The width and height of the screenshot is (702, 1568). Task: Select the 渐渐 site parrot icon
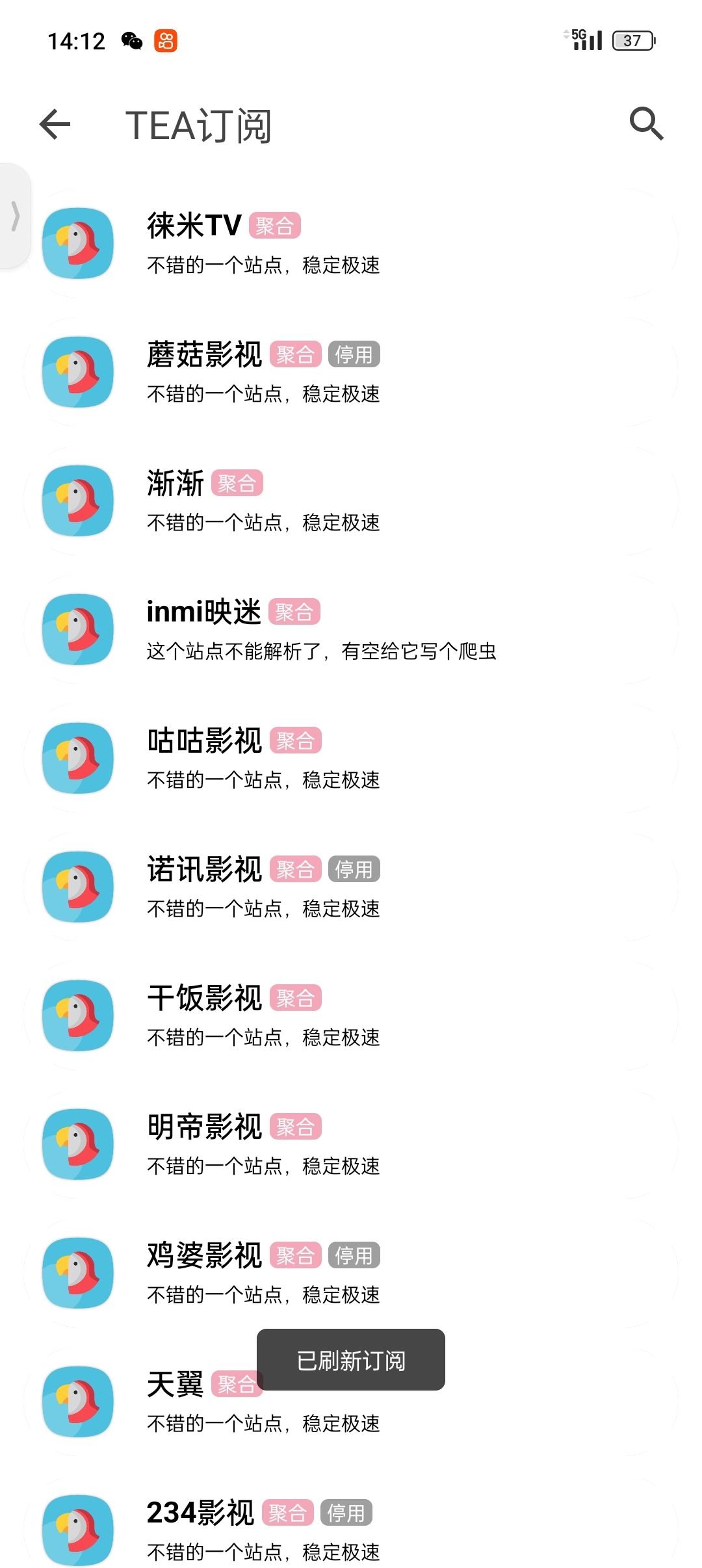(x=78, y=501)
